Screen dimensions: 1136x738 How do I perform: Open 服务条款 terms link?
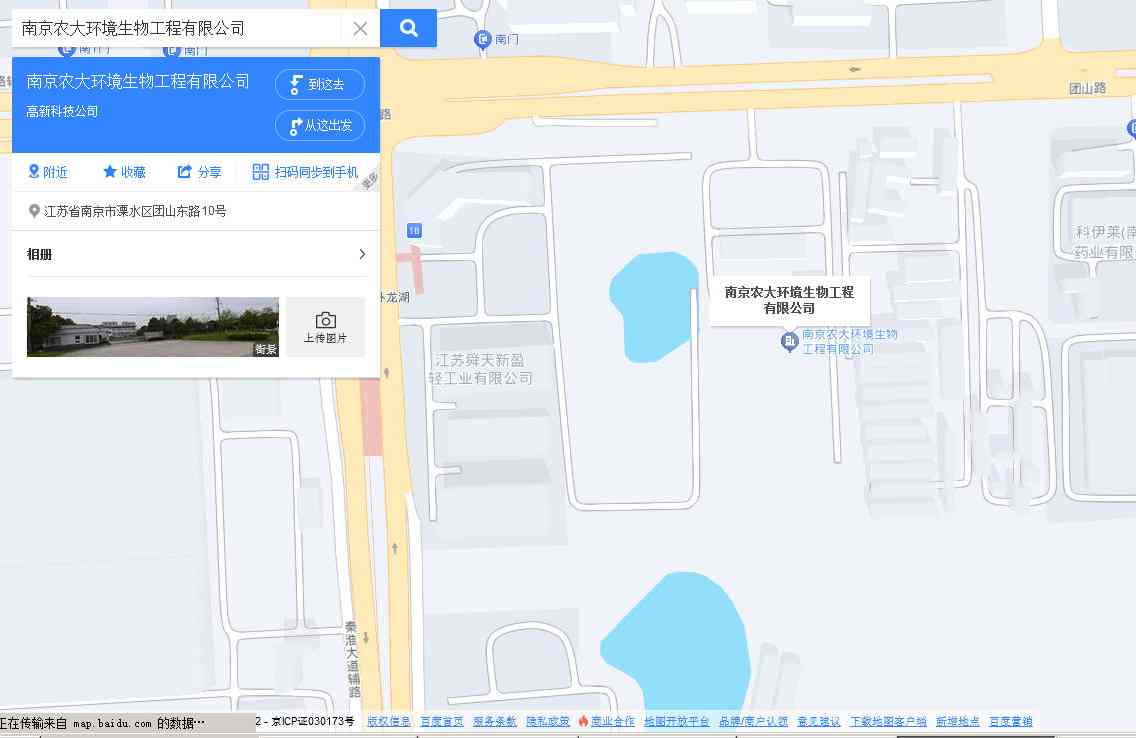click(494, 721)
